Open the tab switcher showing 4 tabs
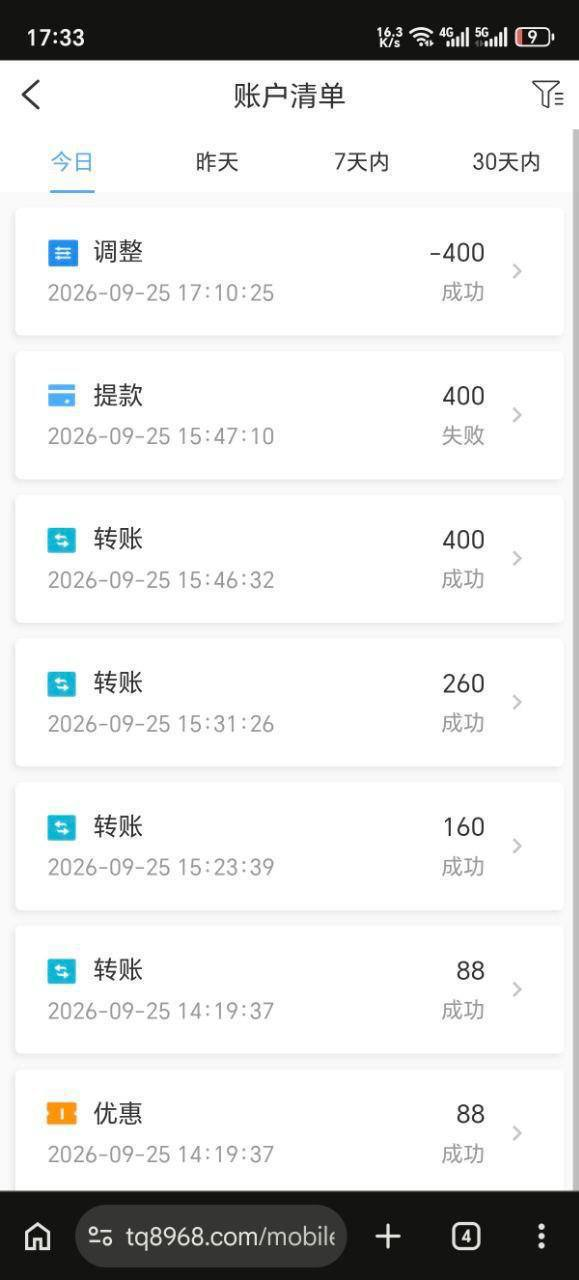Screen dimensions: 579x1280 466,1236
